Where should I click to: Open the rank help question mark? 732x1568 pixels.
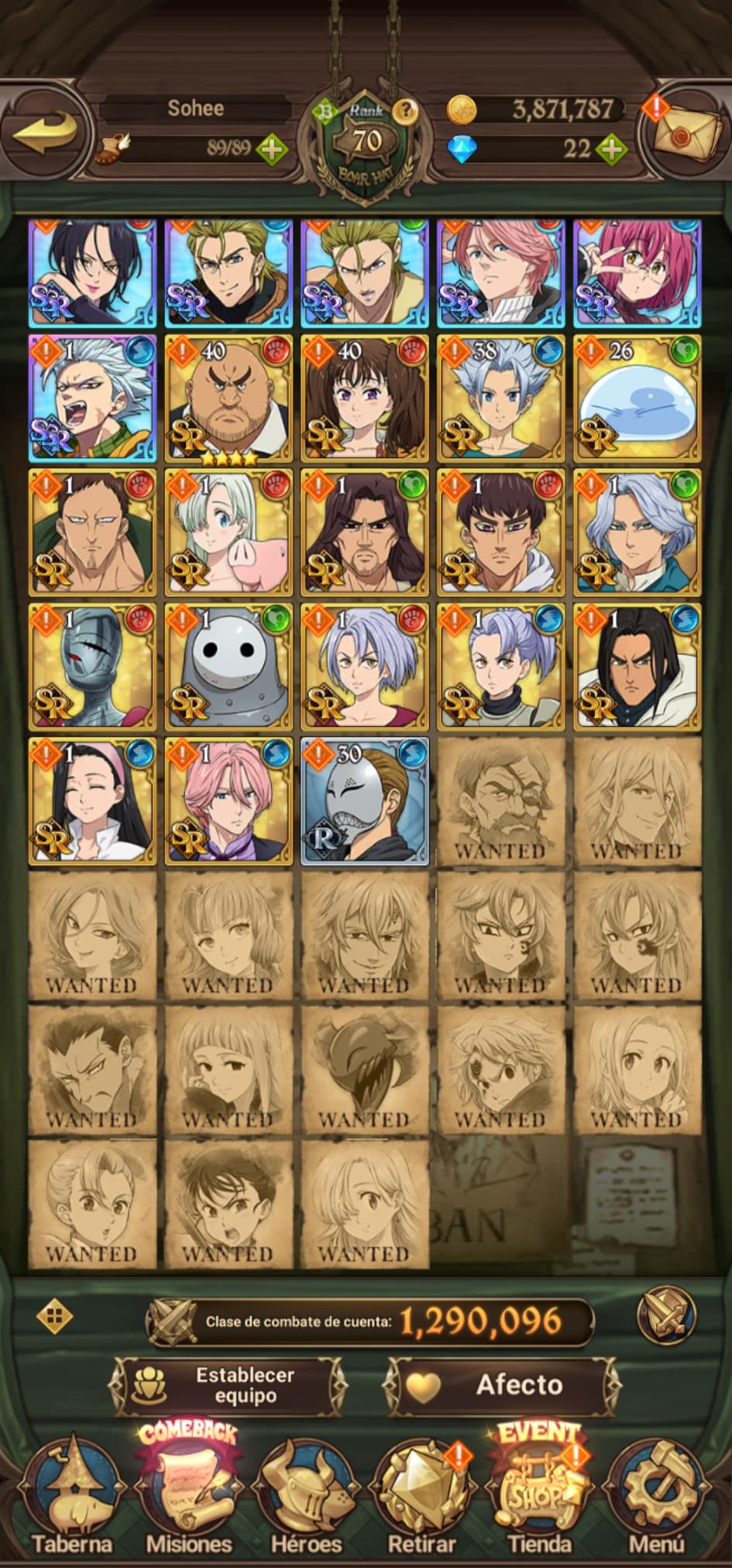[x=404, y=112]
